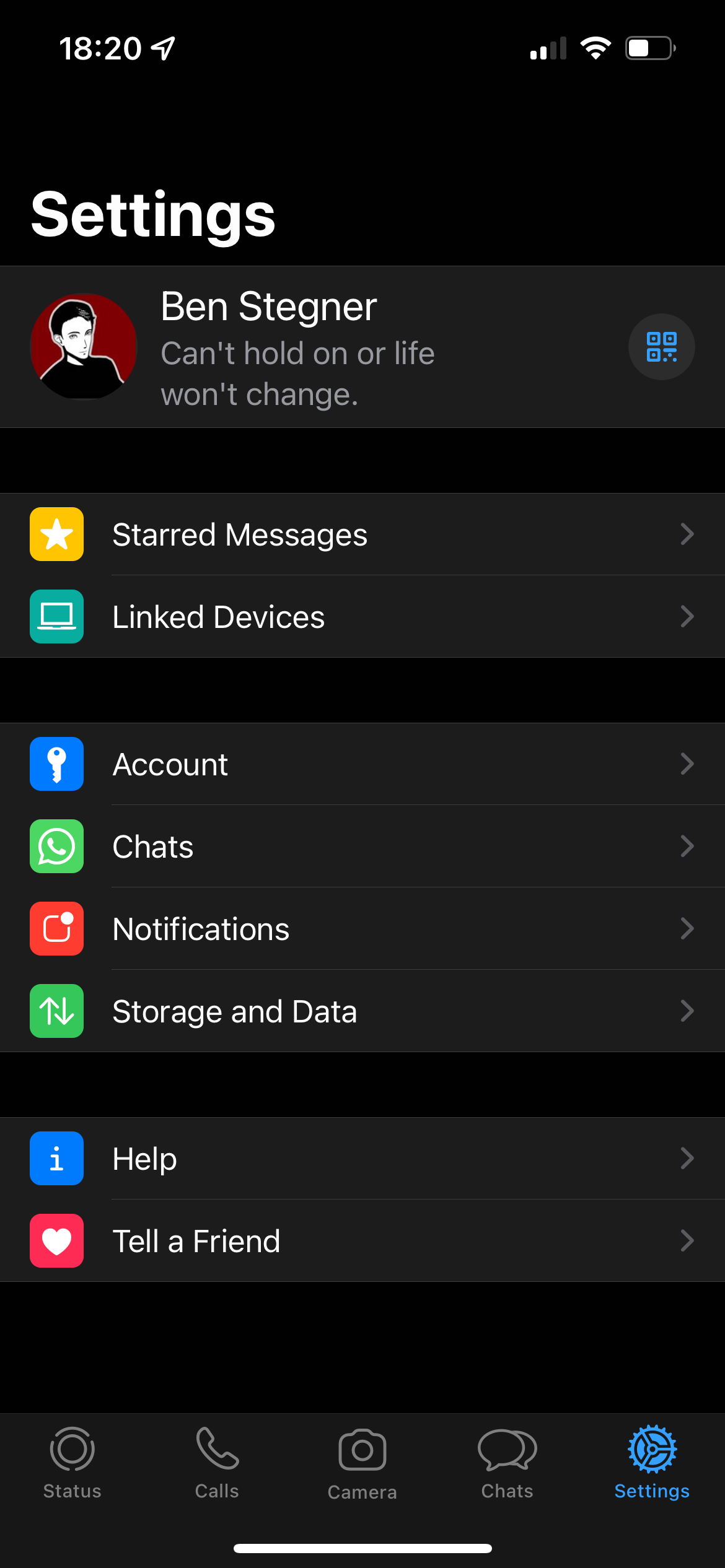Open the Camera tab icon

pyautogui.click(x=362, y=1450)
